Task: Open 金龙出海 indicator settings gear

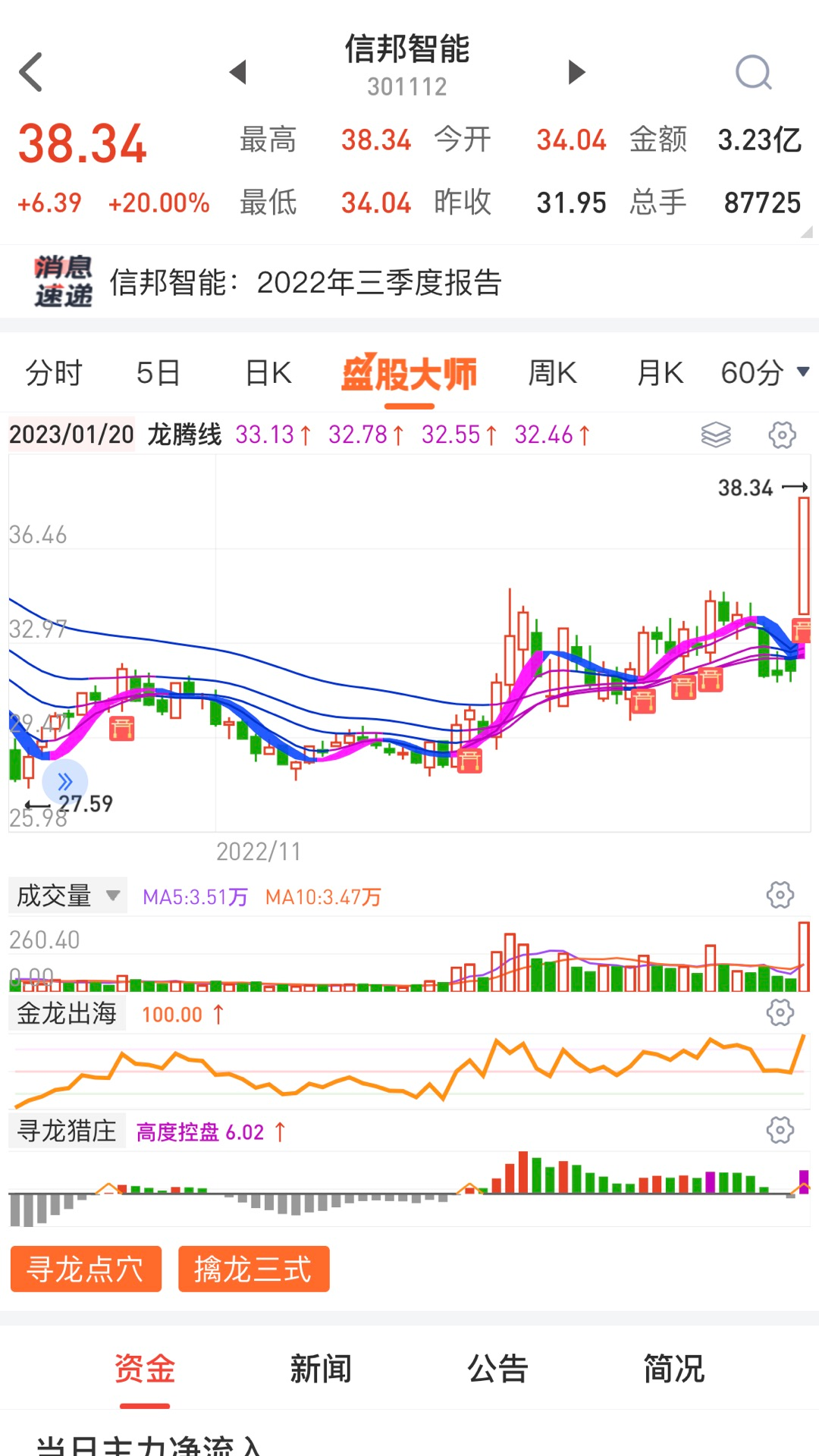Action: click(x=778, y=1012)
